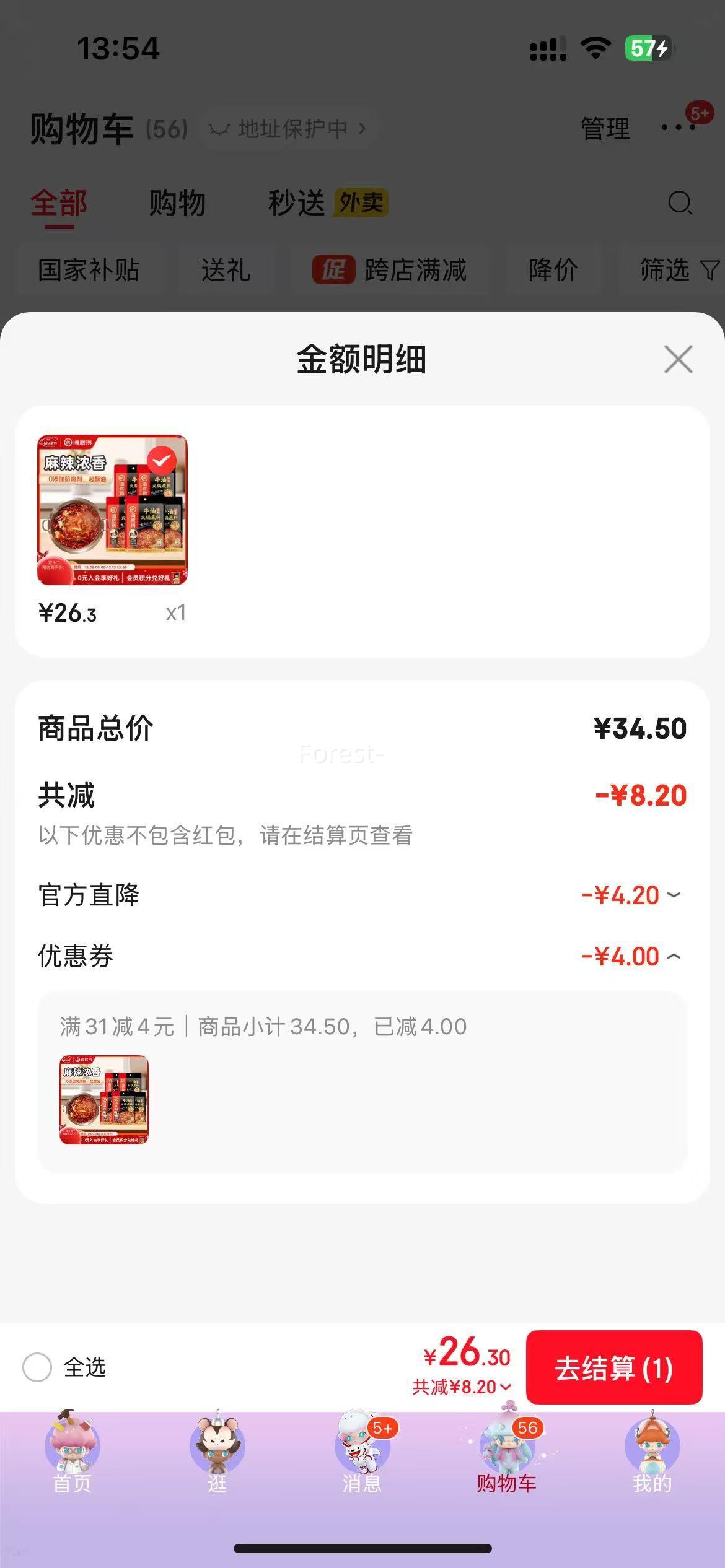This screenshot has width=725, height=1568.
Task: Tap the 促 promo icon next to 跨店满减
Action: point(335,271)
